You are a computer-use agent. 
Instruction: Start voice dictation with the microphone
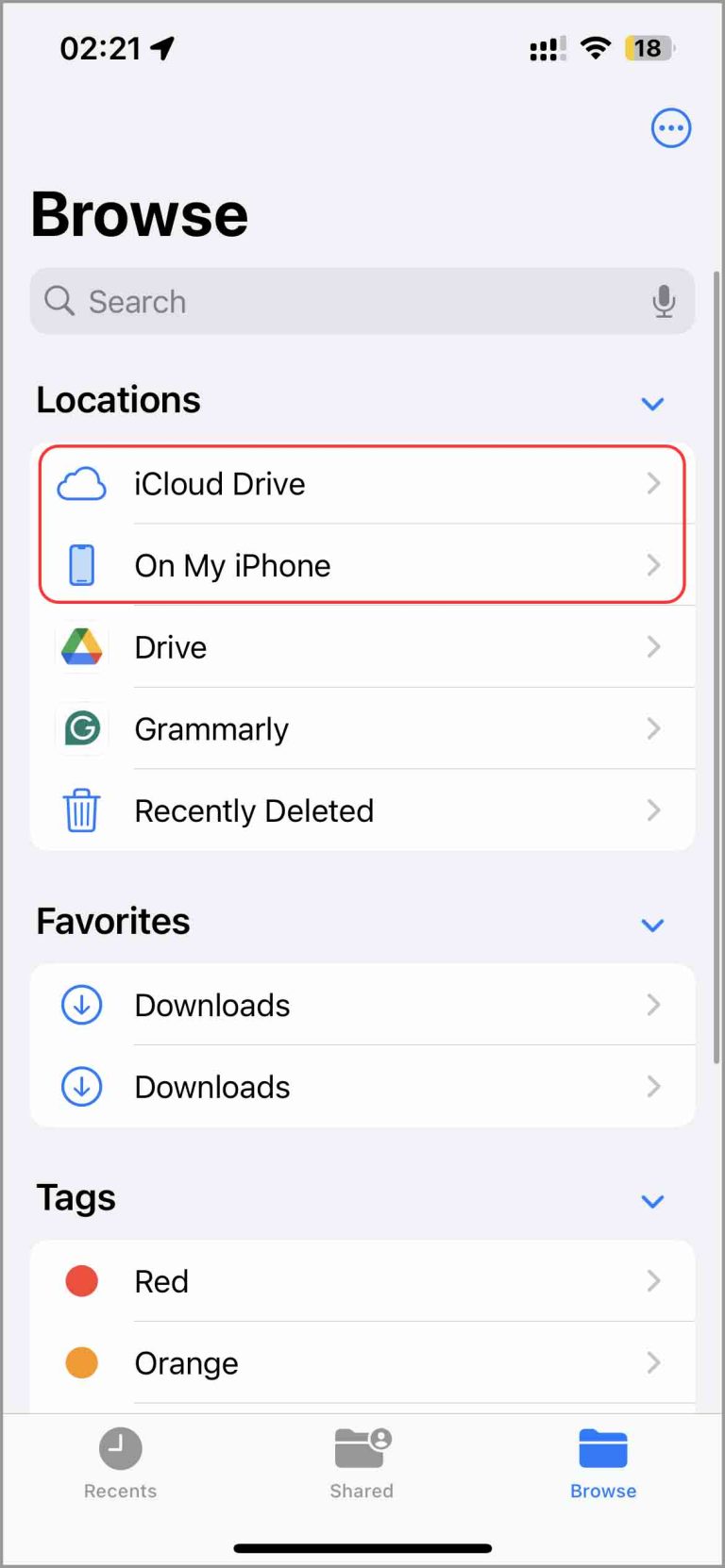664,302
